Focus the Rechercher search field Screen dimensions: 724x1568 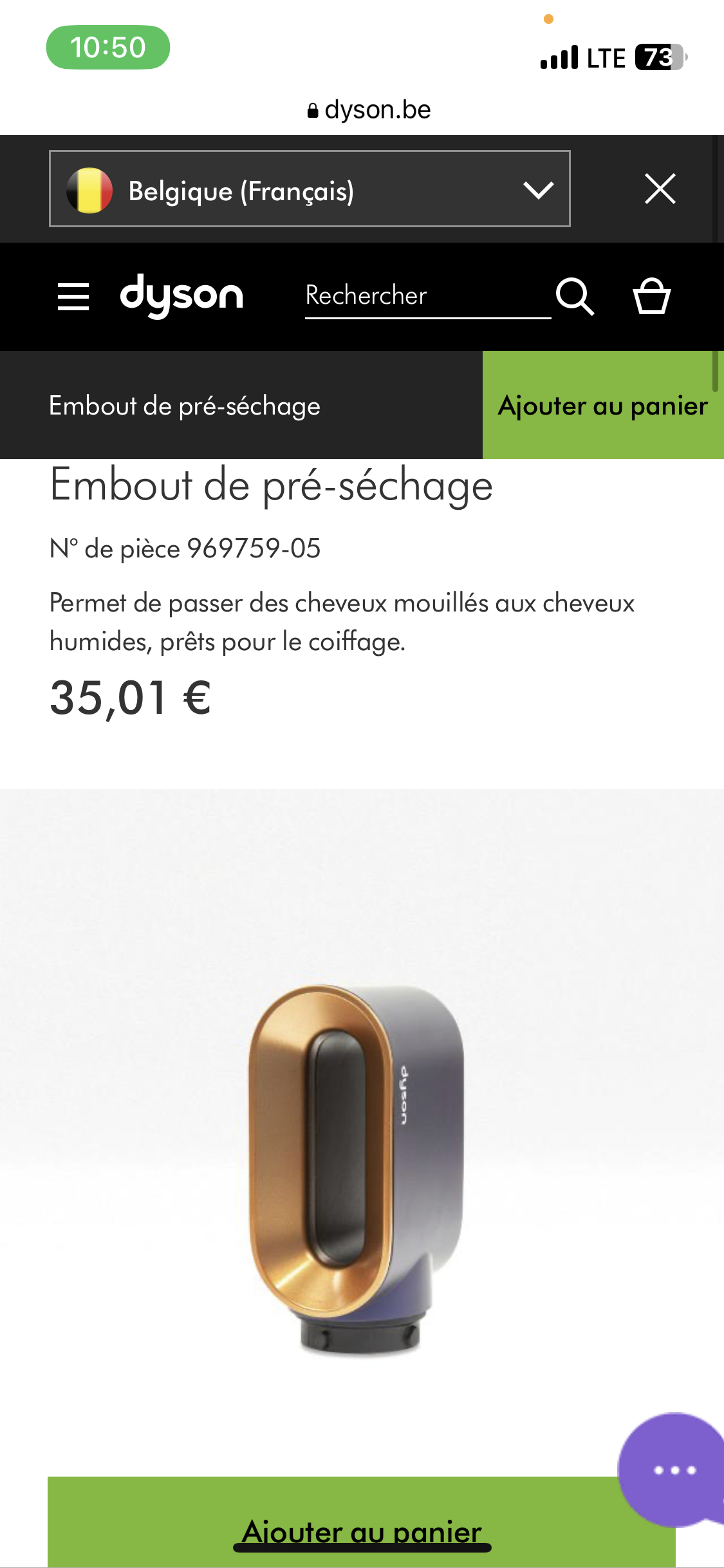tap(427, 296)
